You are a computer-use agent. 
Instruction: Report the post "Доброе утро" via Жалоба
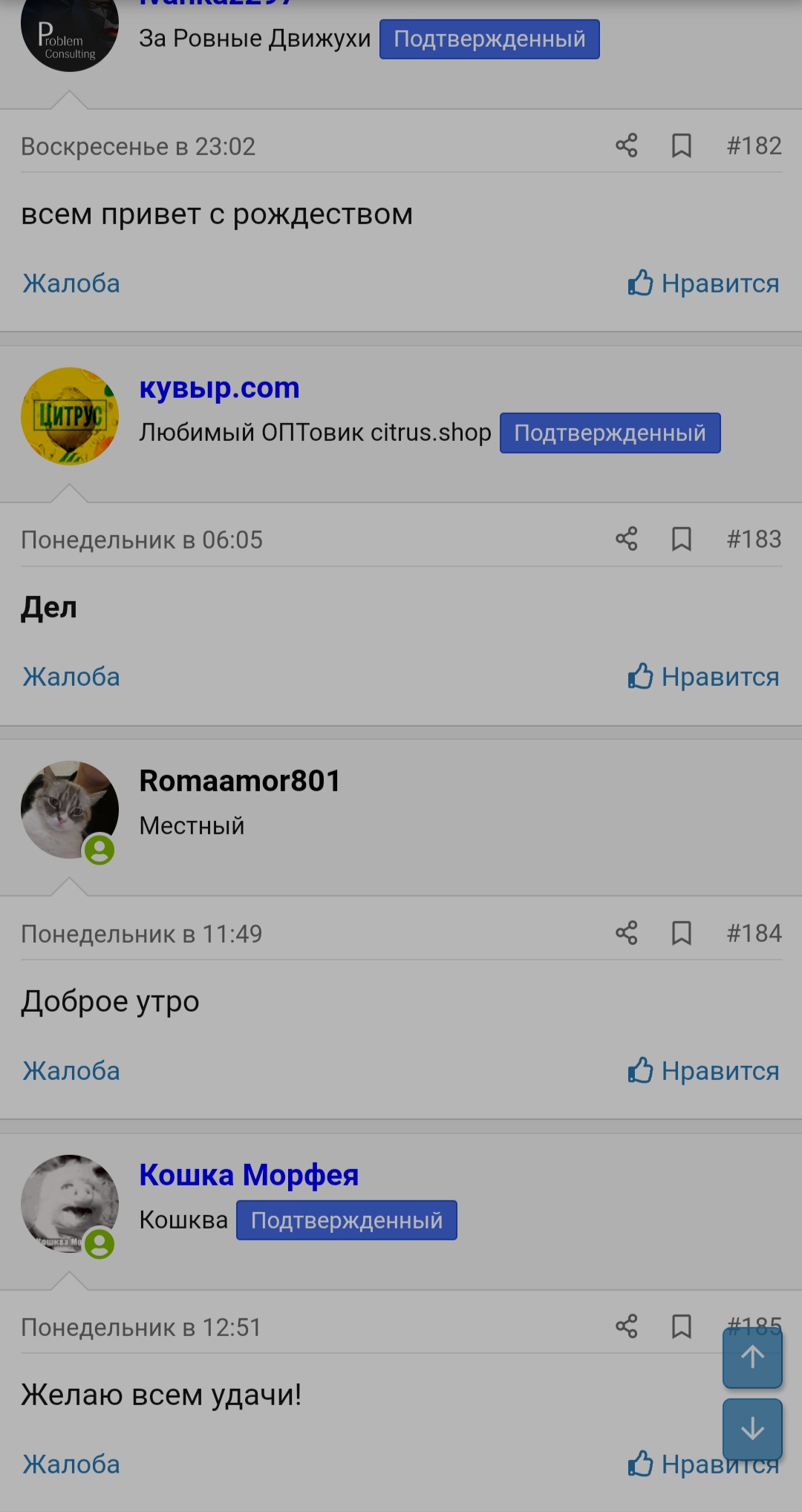coord(71,1071)
